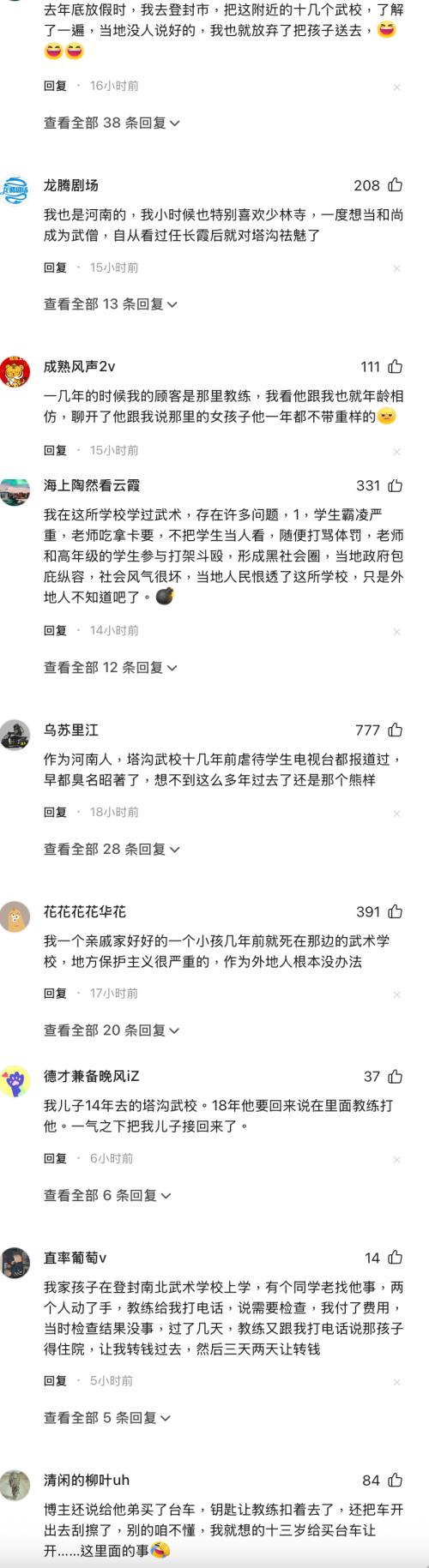
Task: Expand all 5 replies under 直率葡萄v
Action: click(107, 1417)
